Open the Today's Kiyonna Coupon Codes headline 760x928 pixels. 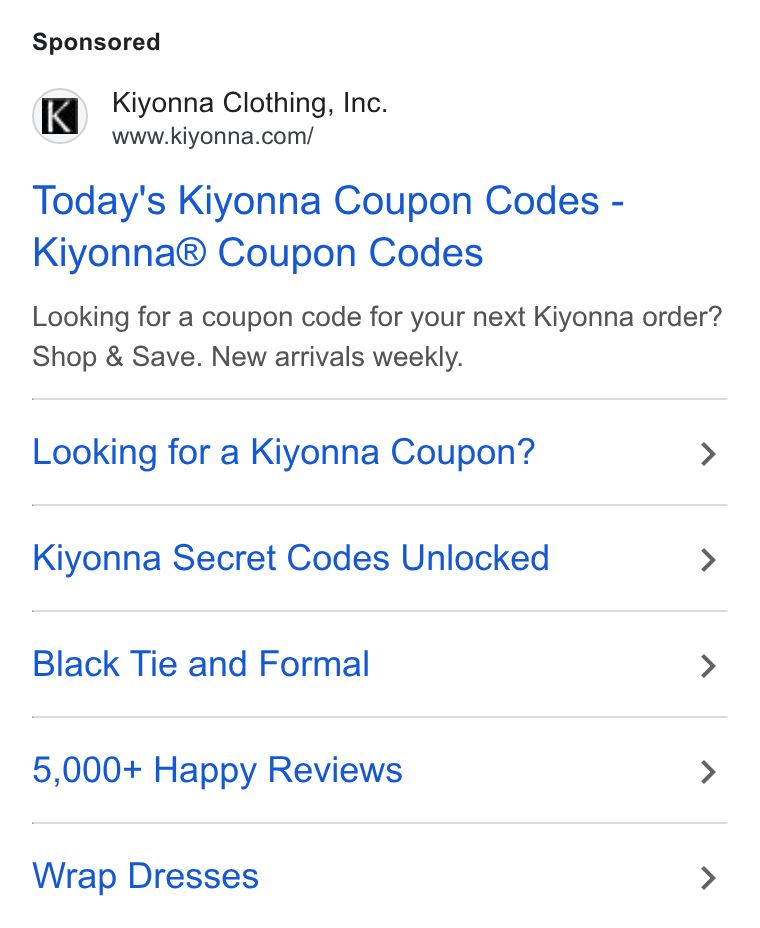click(x=328, y=227)
